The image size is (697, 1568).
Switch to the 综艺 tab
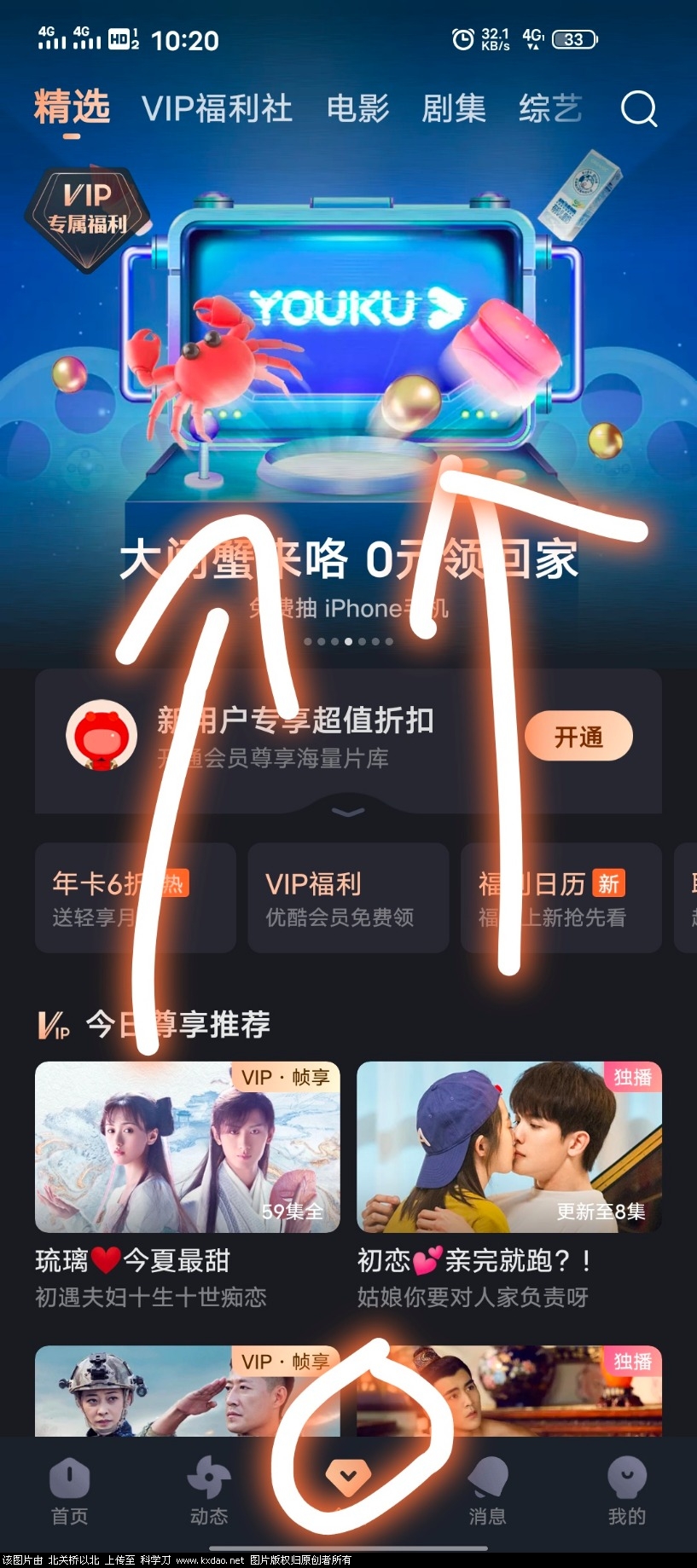(549, 109)
